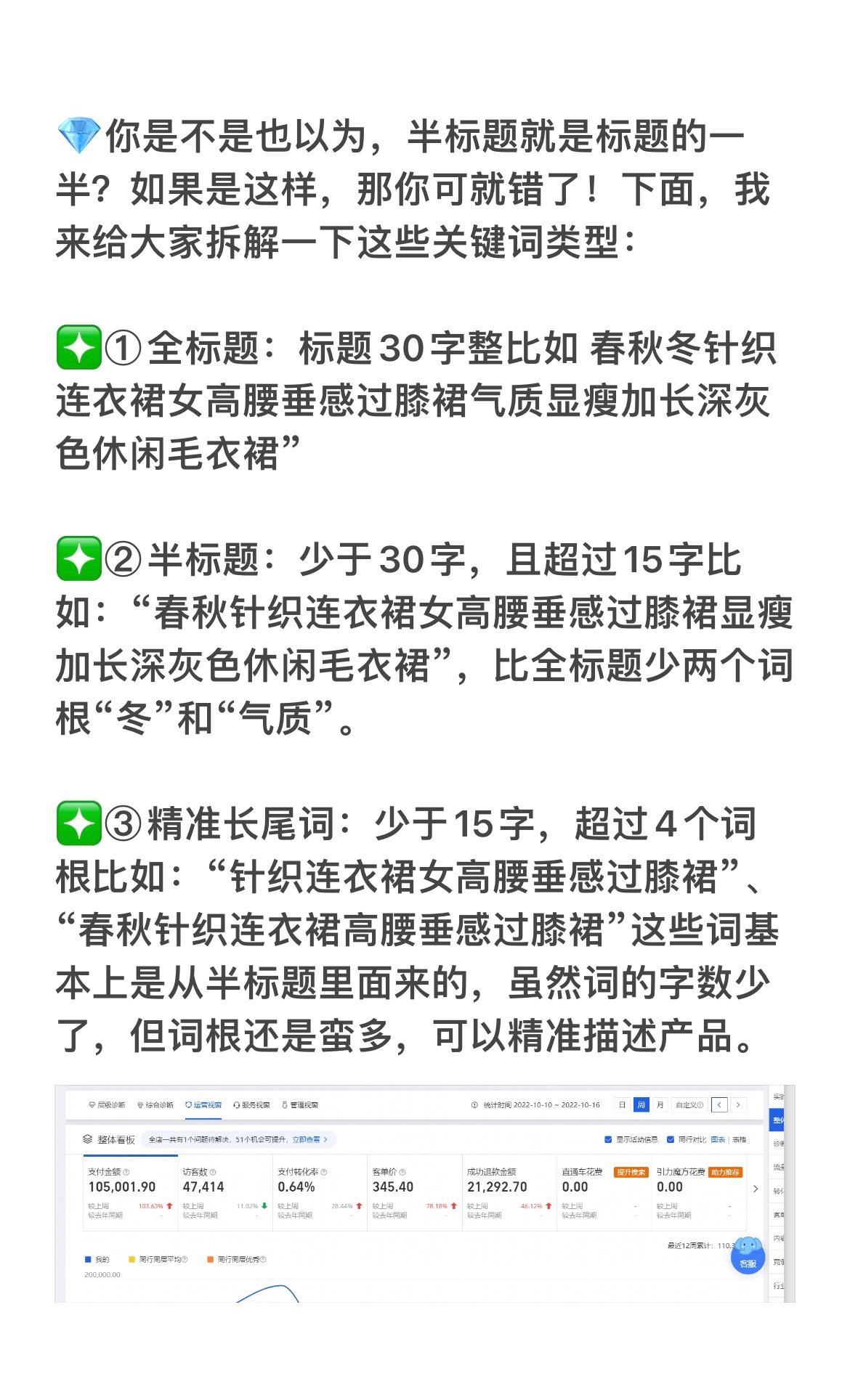Image resolution: width=850 pixels, height=1400 pixels.
Task: Toggle the 我的 blue legend swatch
Action: tap(87, 1259)
